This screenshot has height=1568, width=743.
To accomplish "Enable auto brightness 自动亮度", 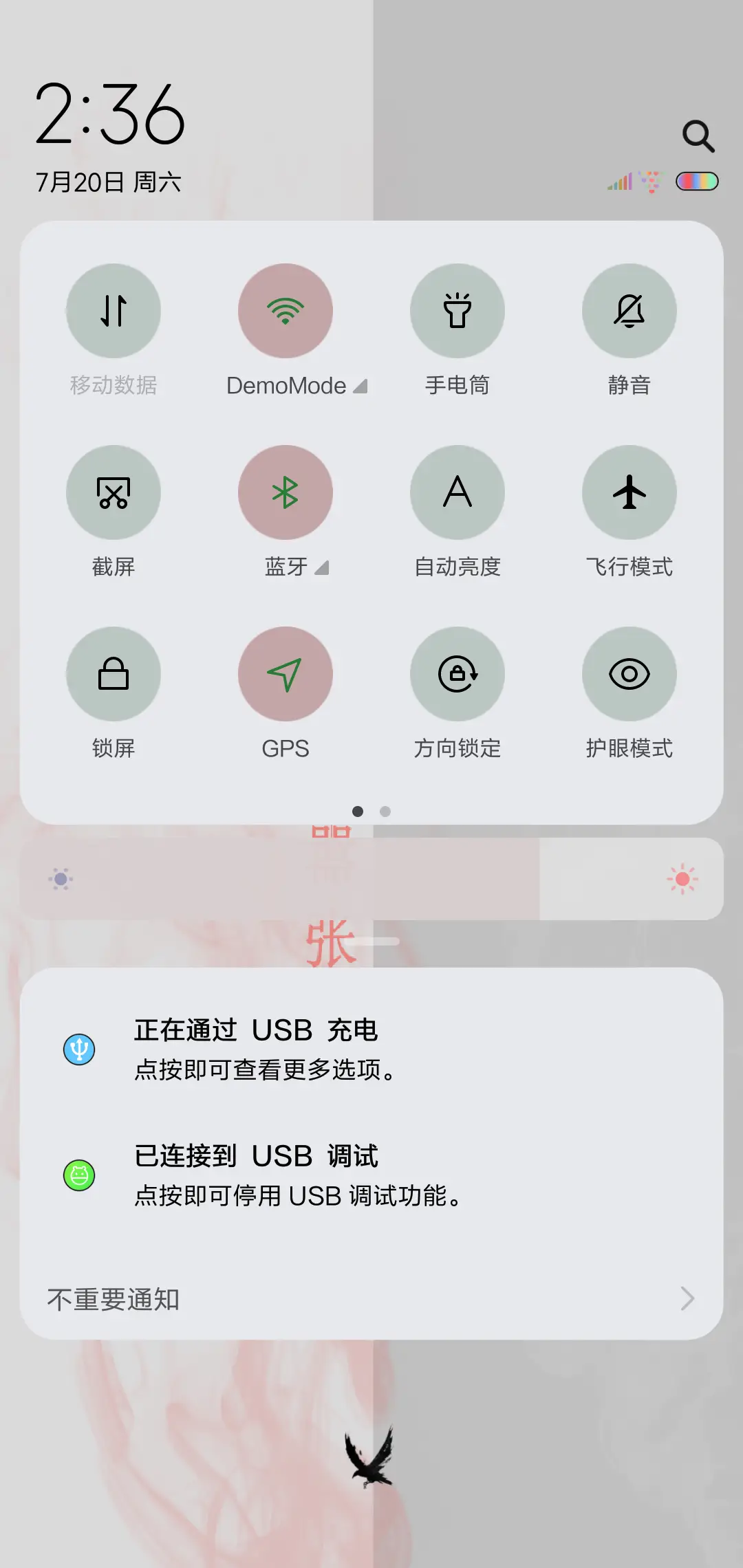I will [457, 492].
